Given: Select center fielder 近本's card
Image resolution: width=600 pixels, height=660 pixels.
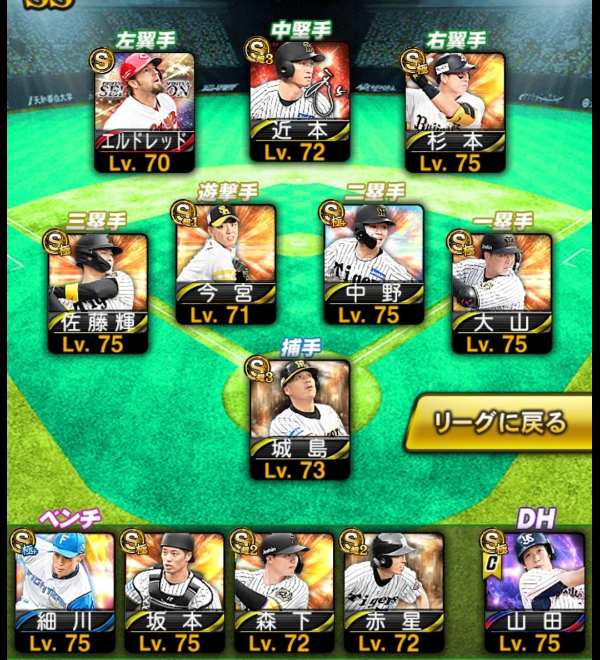Looking at the screenshot, I should [300, 102].
